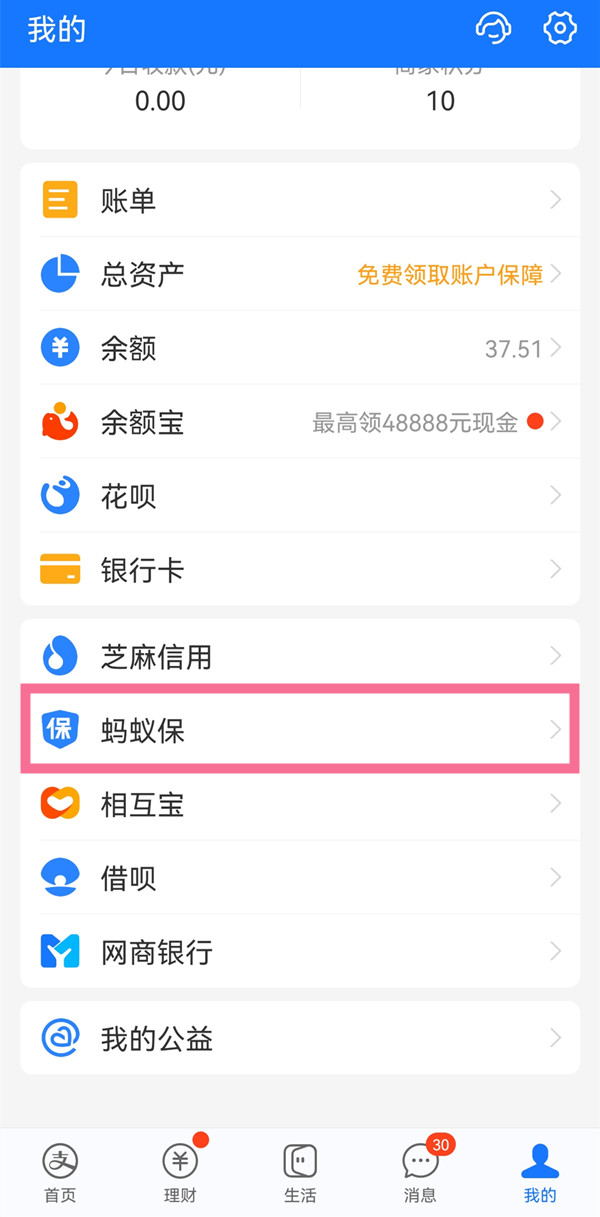Open 总资产 overview
This screenshot has height=1217, width=600.
tap(300, 274)
